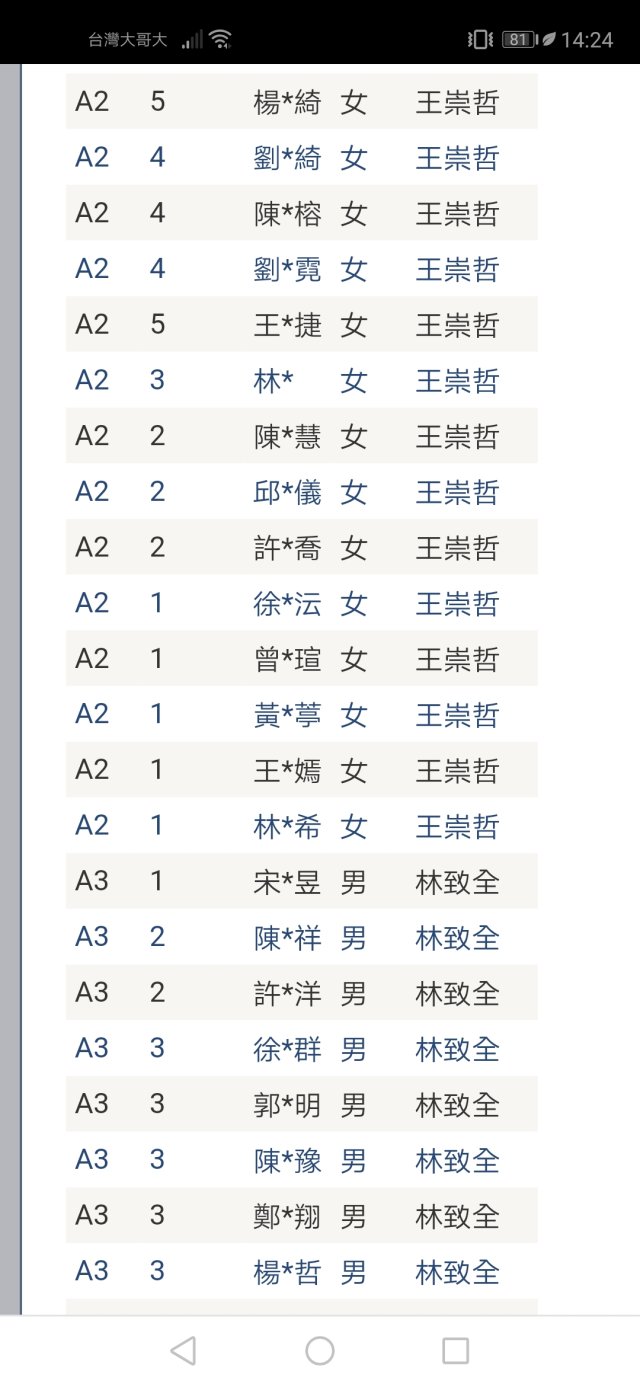
Task: Return to the phone's home screen
Action: tap(320, 1351)
